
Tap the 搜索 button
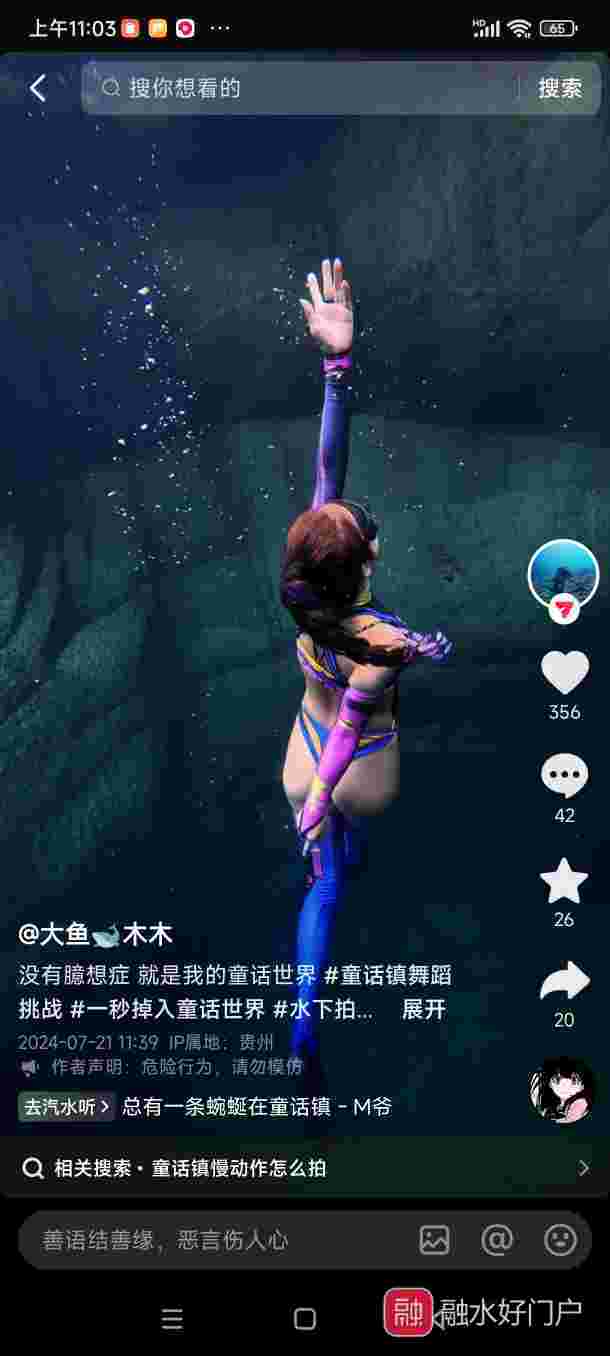[x=560, y=88]
